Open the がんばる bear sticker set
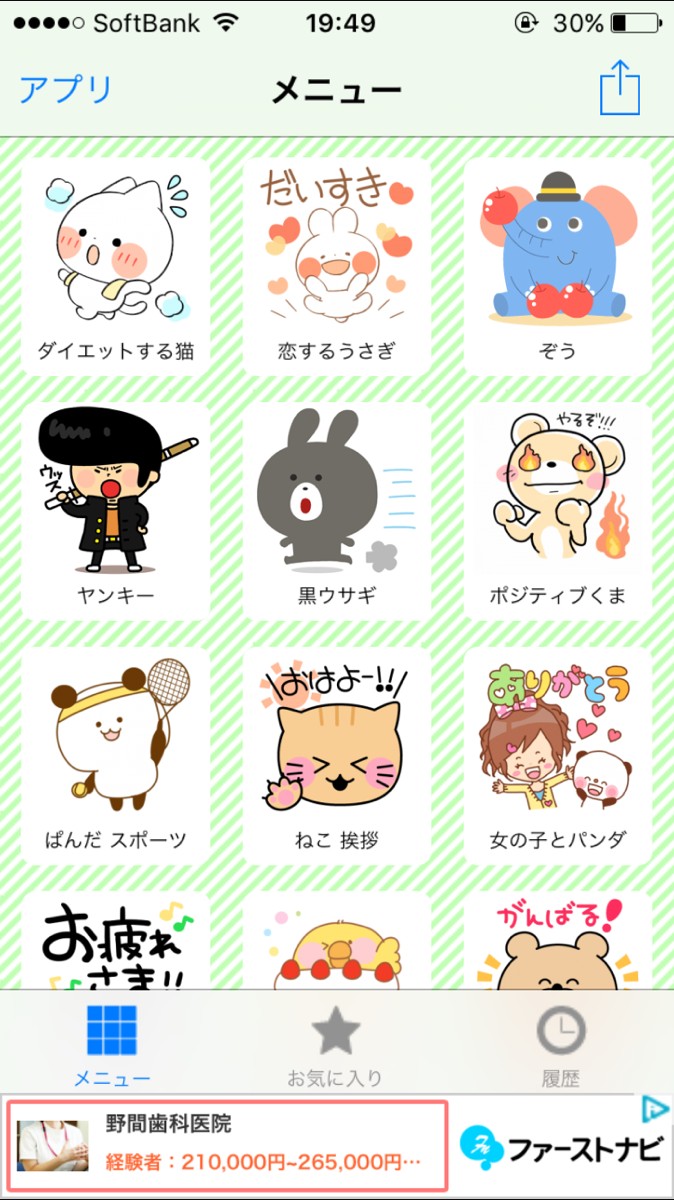The height and width of the screenshot is (1200, 674). tap(558, 940)
